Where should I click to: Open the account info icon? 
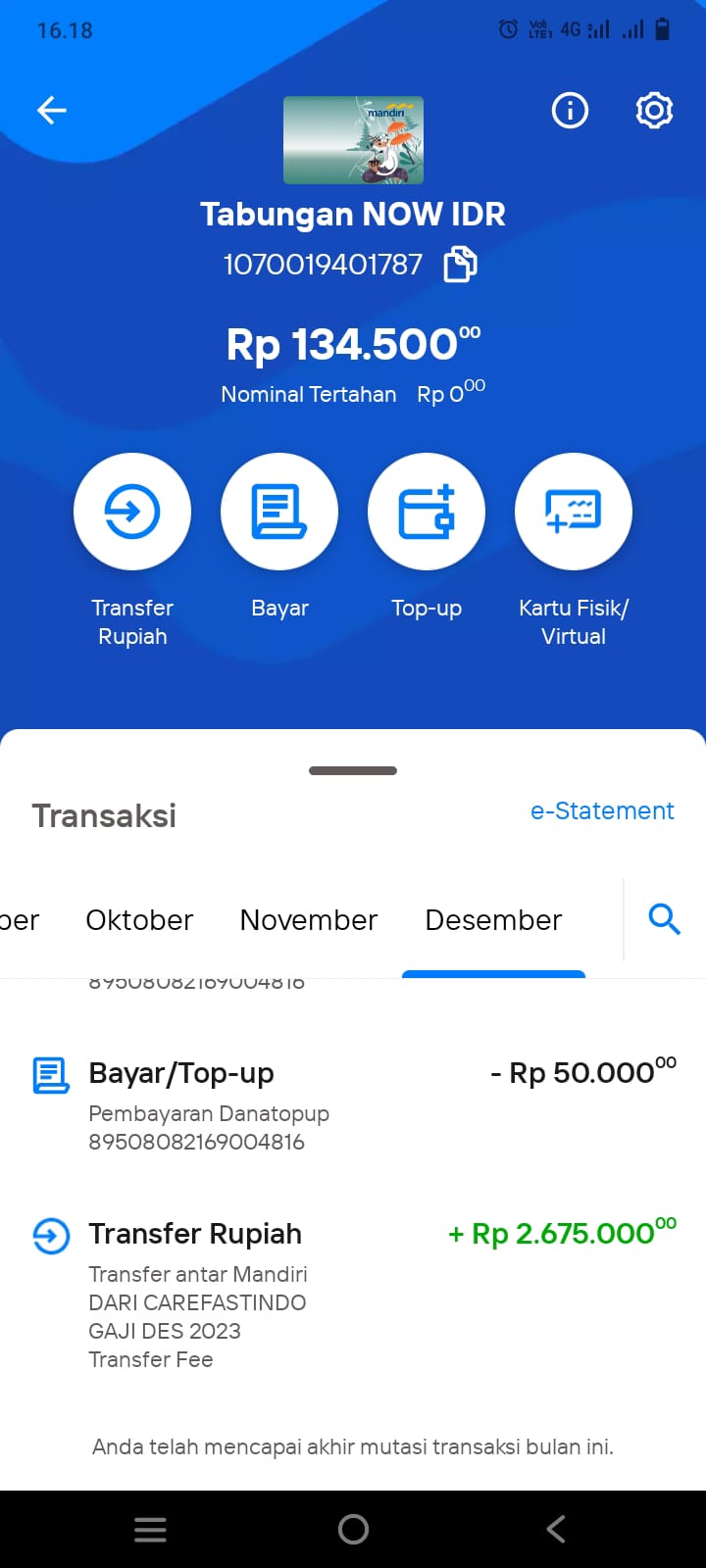pyautogui.click(x=570, y=111)
